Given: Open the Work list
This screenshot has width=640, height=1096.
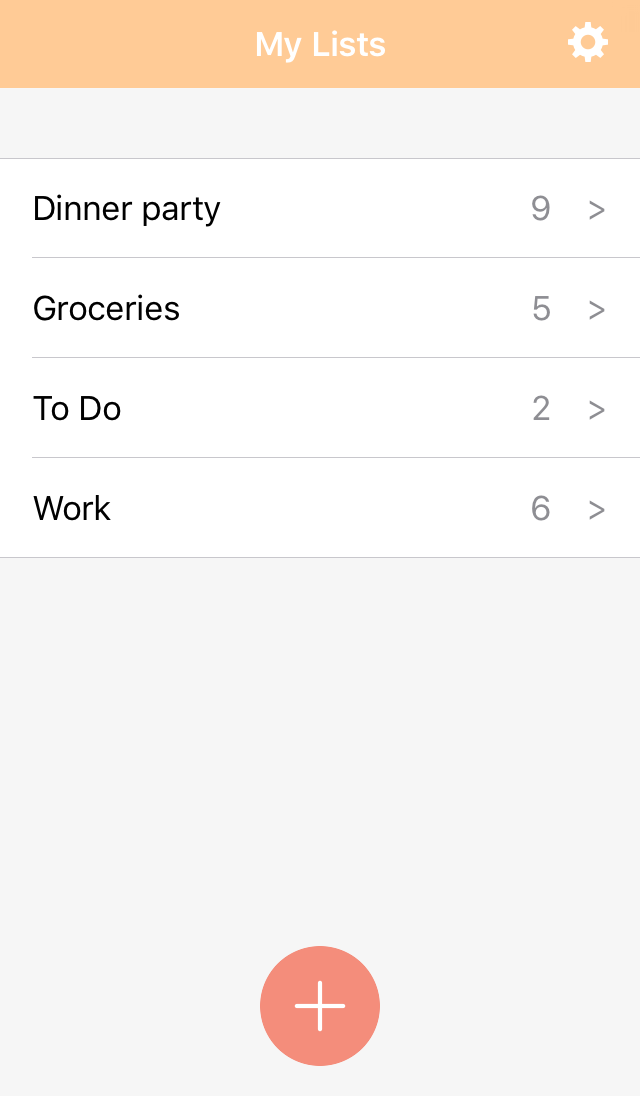Looking at the screenshot, I should 320,508.
